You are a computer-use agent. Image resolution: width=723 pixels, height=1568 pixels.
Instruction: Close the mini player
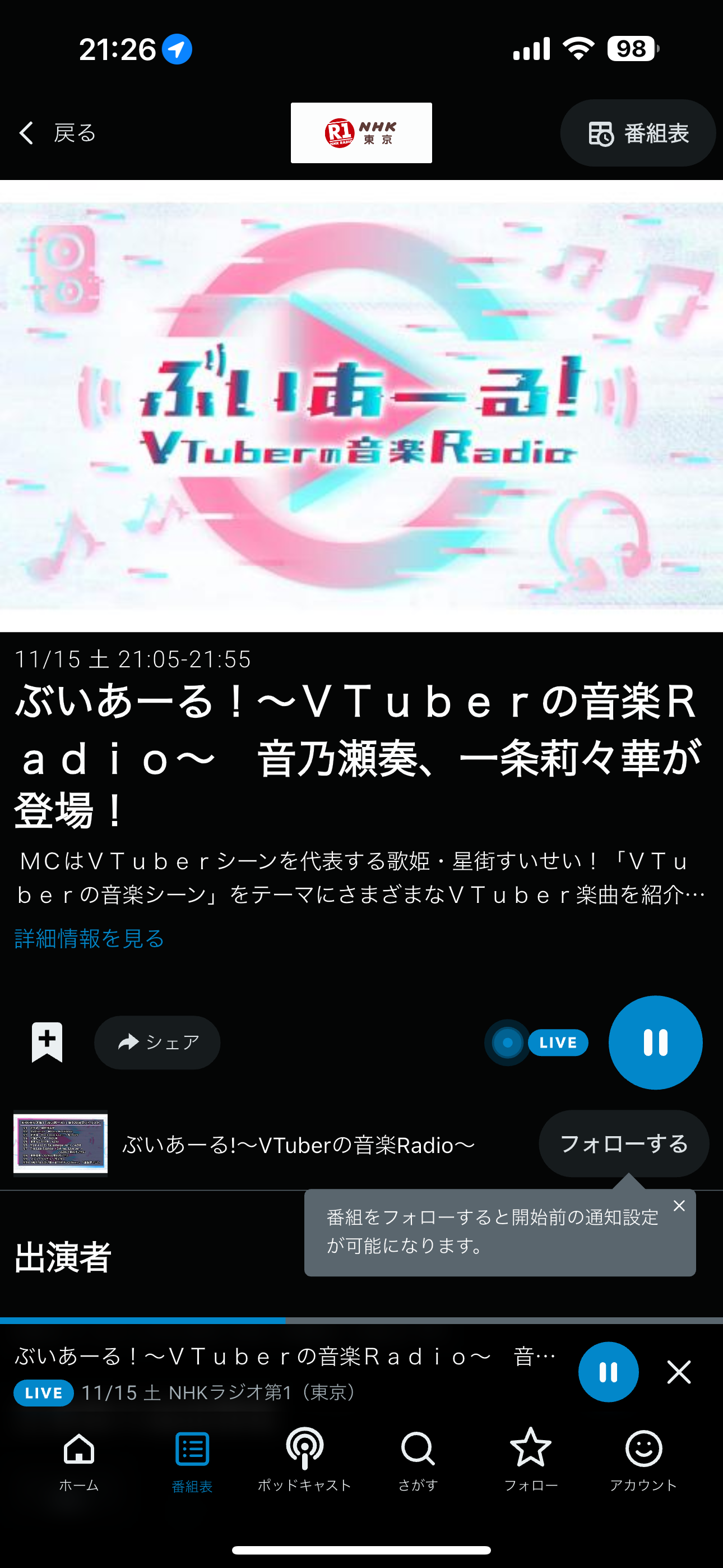pos(679,1372)
